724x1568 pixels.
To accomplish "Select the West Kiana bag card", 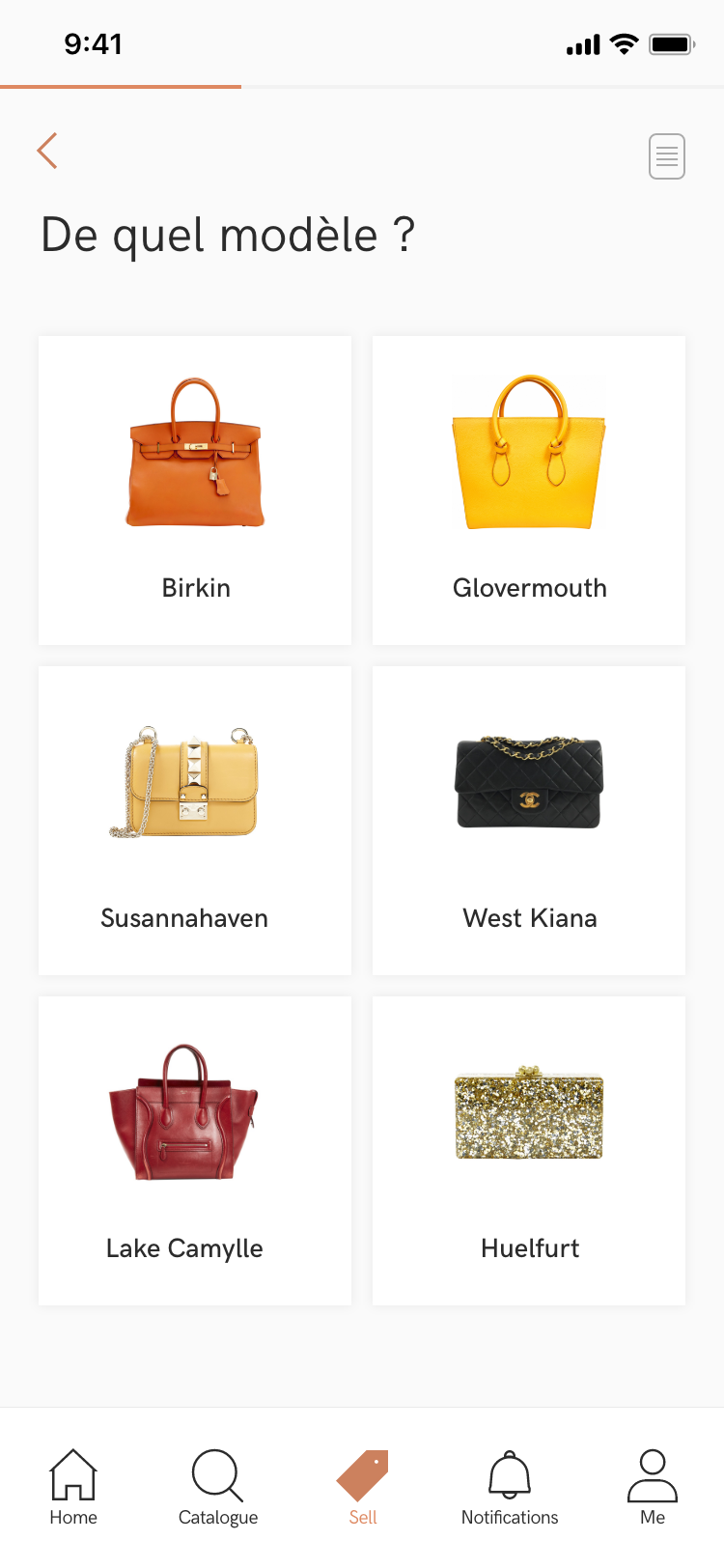I will coord(529,821).
